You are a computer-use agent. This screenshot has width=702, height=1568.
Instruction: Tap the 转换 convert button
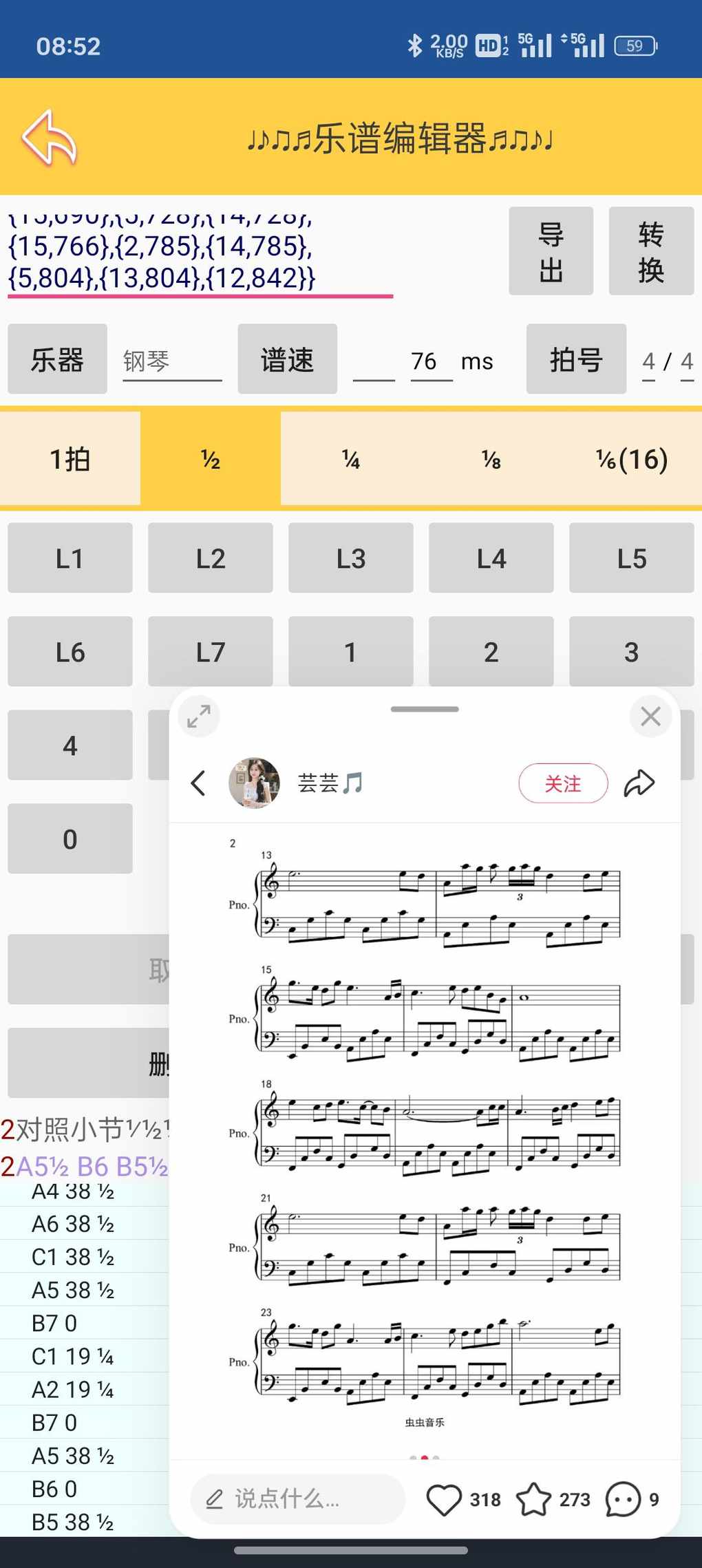point(650,251)
